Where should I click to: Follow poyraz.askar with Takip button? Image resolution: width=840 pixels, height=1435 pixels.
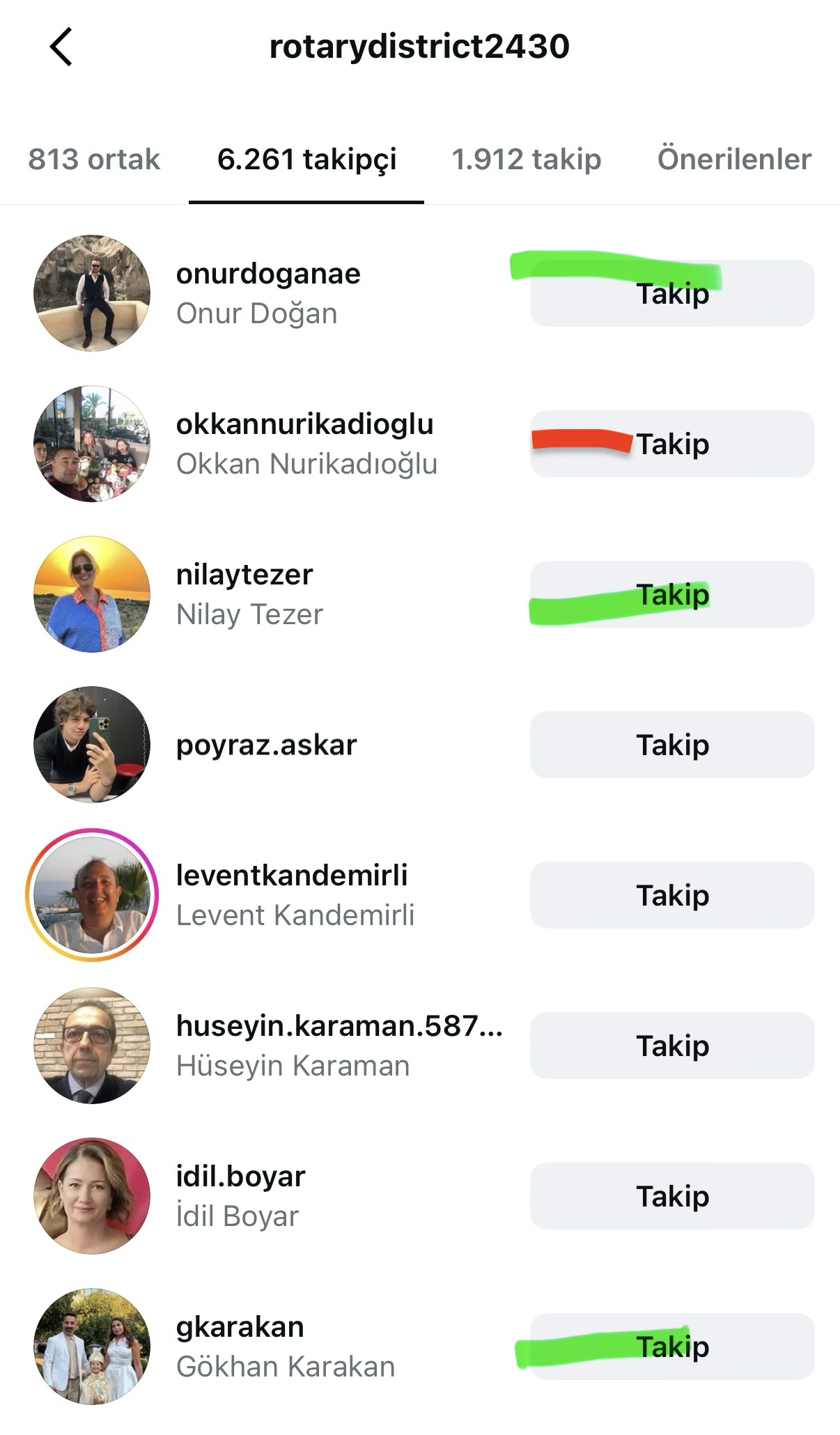point(672,745)
